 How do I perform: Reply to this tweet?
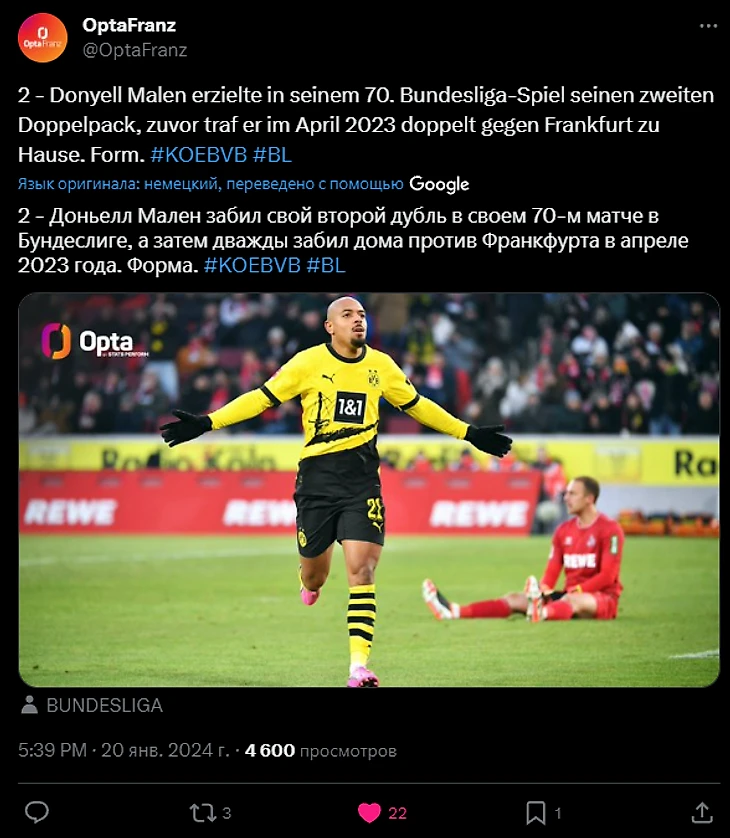37,812
